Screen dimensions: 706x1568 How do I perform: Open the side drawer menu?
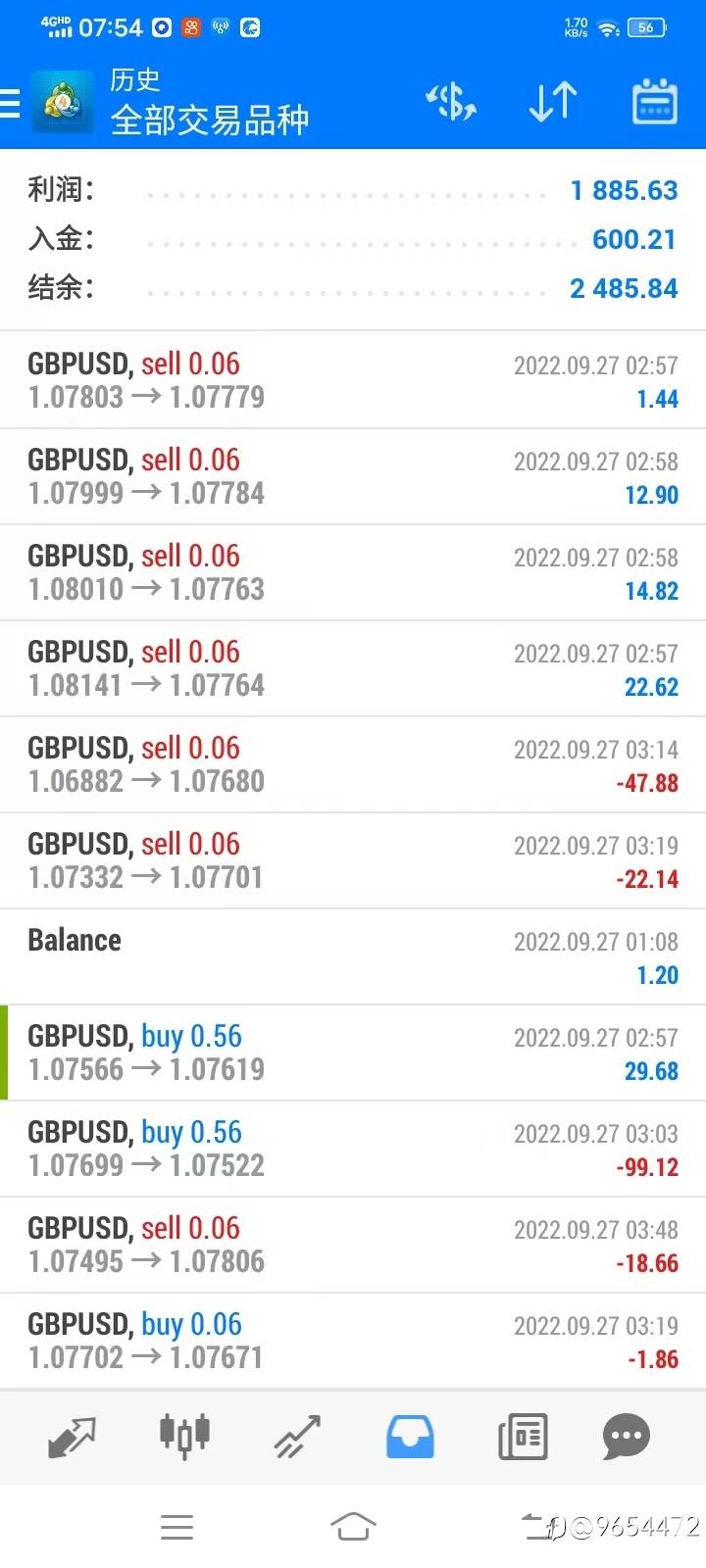pyautogui.click(x=12, y=103)
